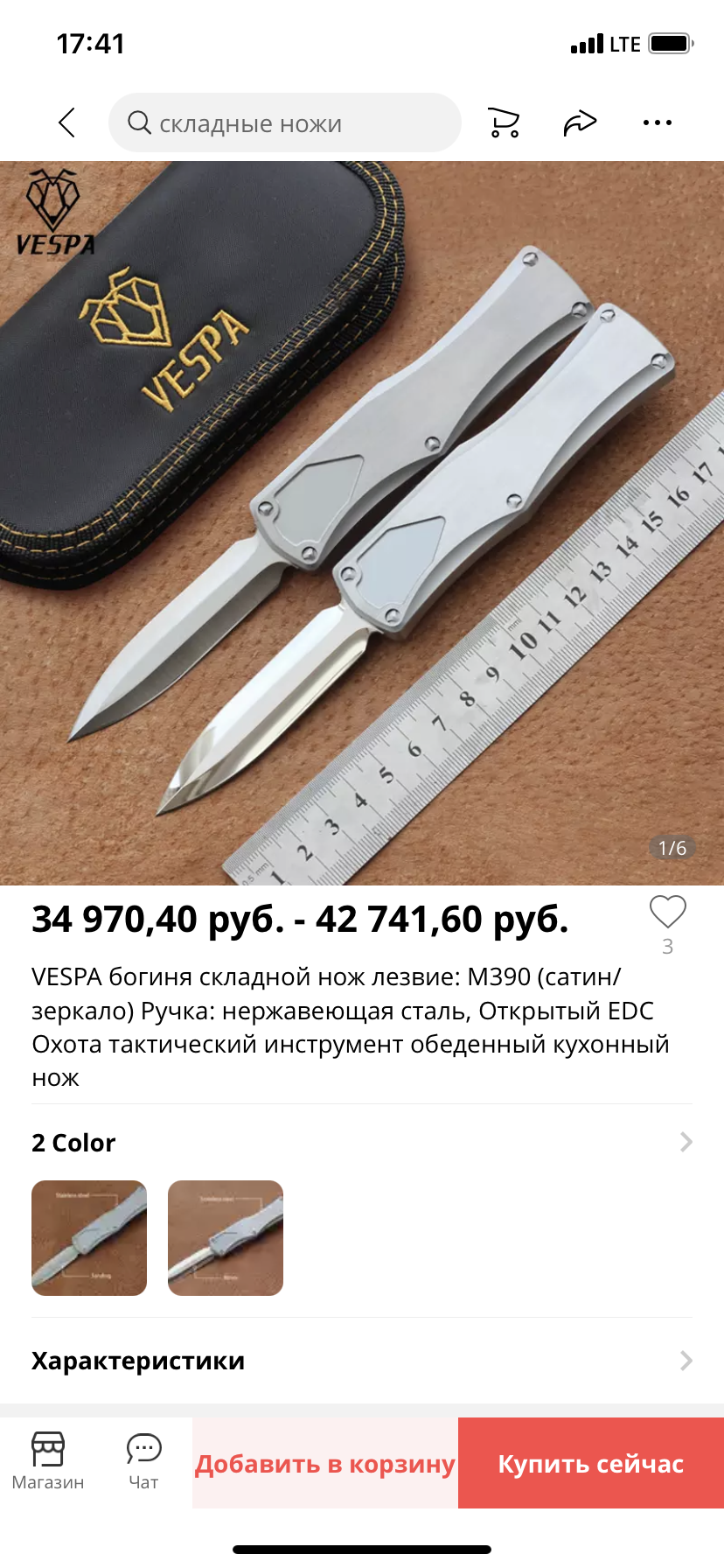The width and height of the screenshot is (724, 1568).
Task: Open the main product photo
Action: coord(362,523)
